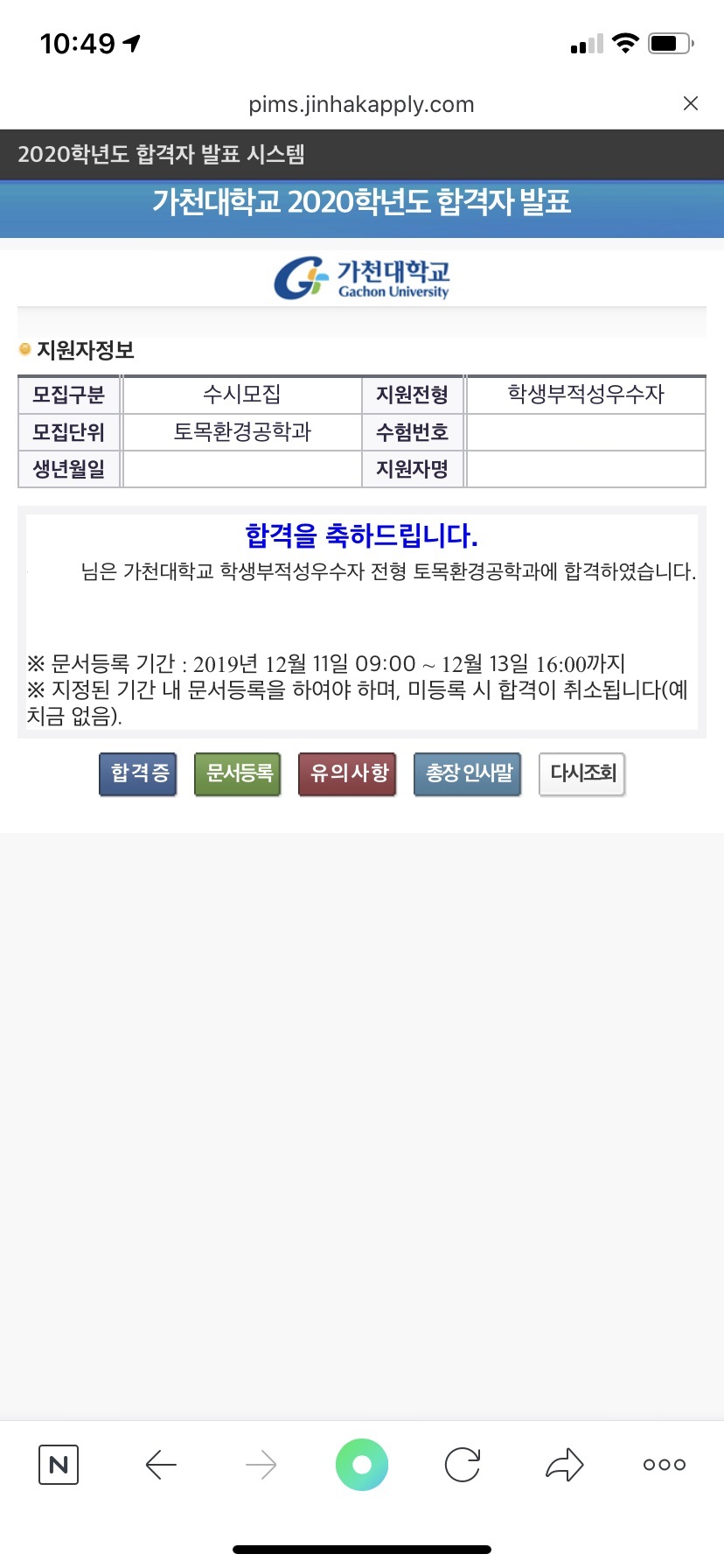Open Naver home N icon
The width and height of the screenshot is (724, 1568).
[59, 1464]
